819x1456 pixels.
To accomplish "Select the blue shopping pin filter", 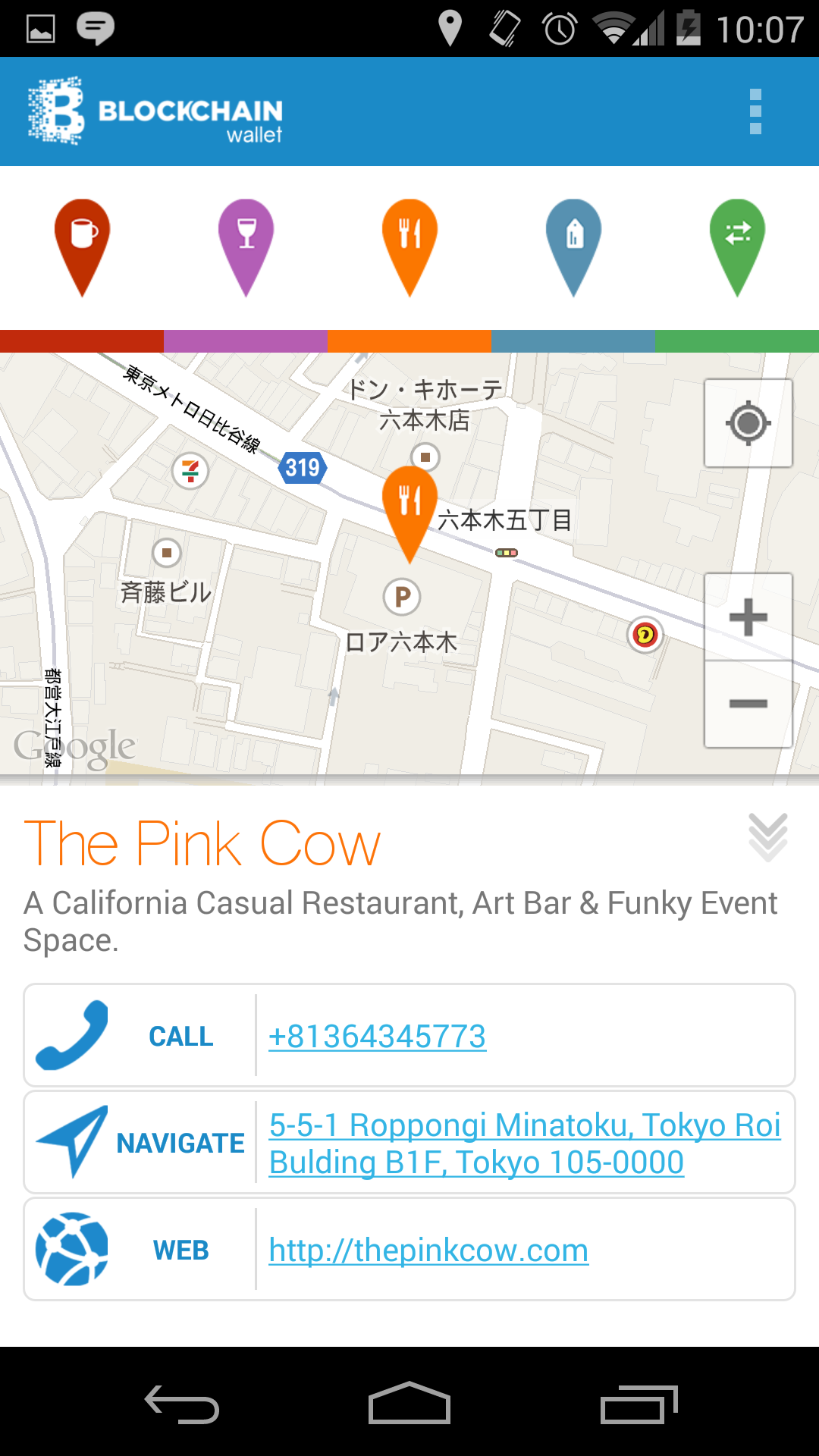I will (x=573, y=247).
